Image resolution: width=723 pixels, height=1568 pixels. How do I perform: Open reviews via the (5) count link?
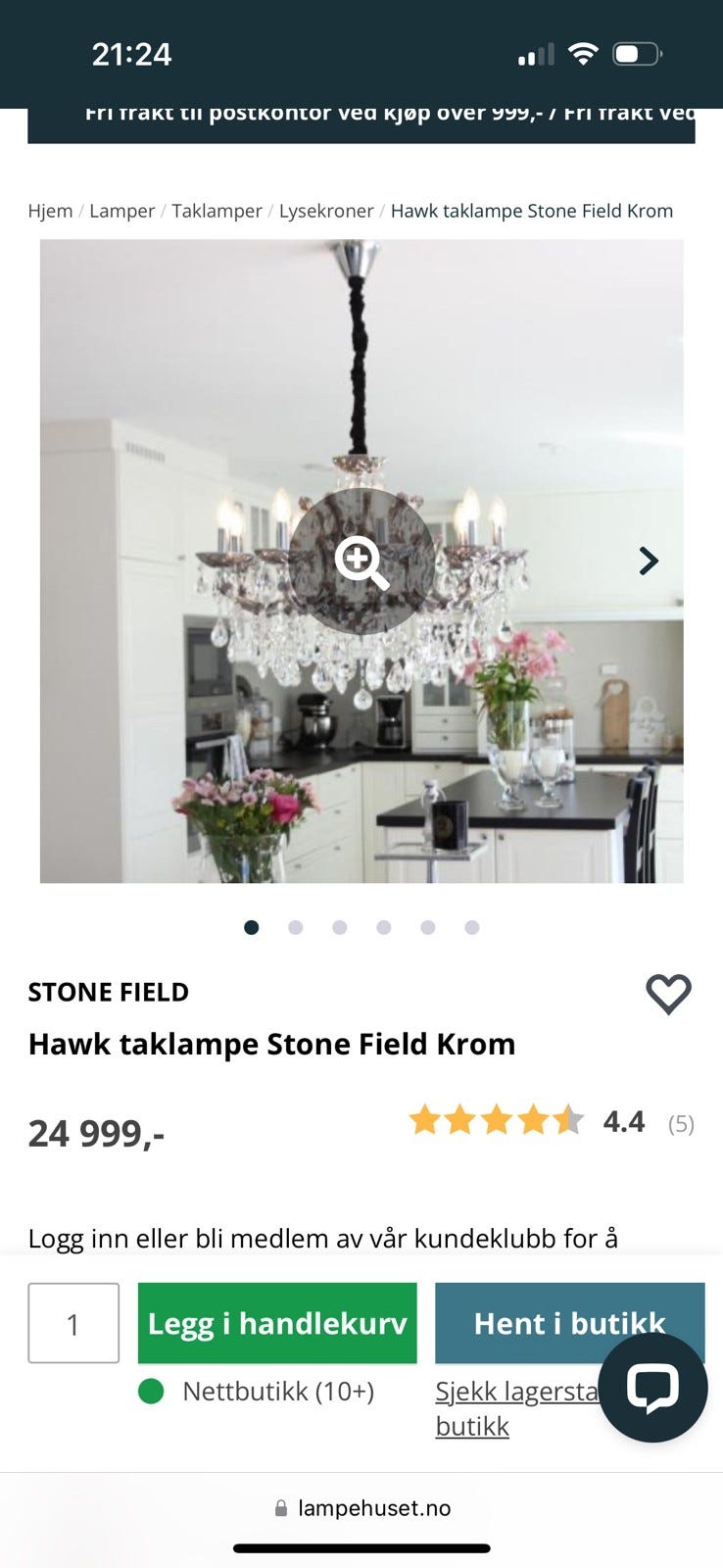click(x=681, y=1122)
